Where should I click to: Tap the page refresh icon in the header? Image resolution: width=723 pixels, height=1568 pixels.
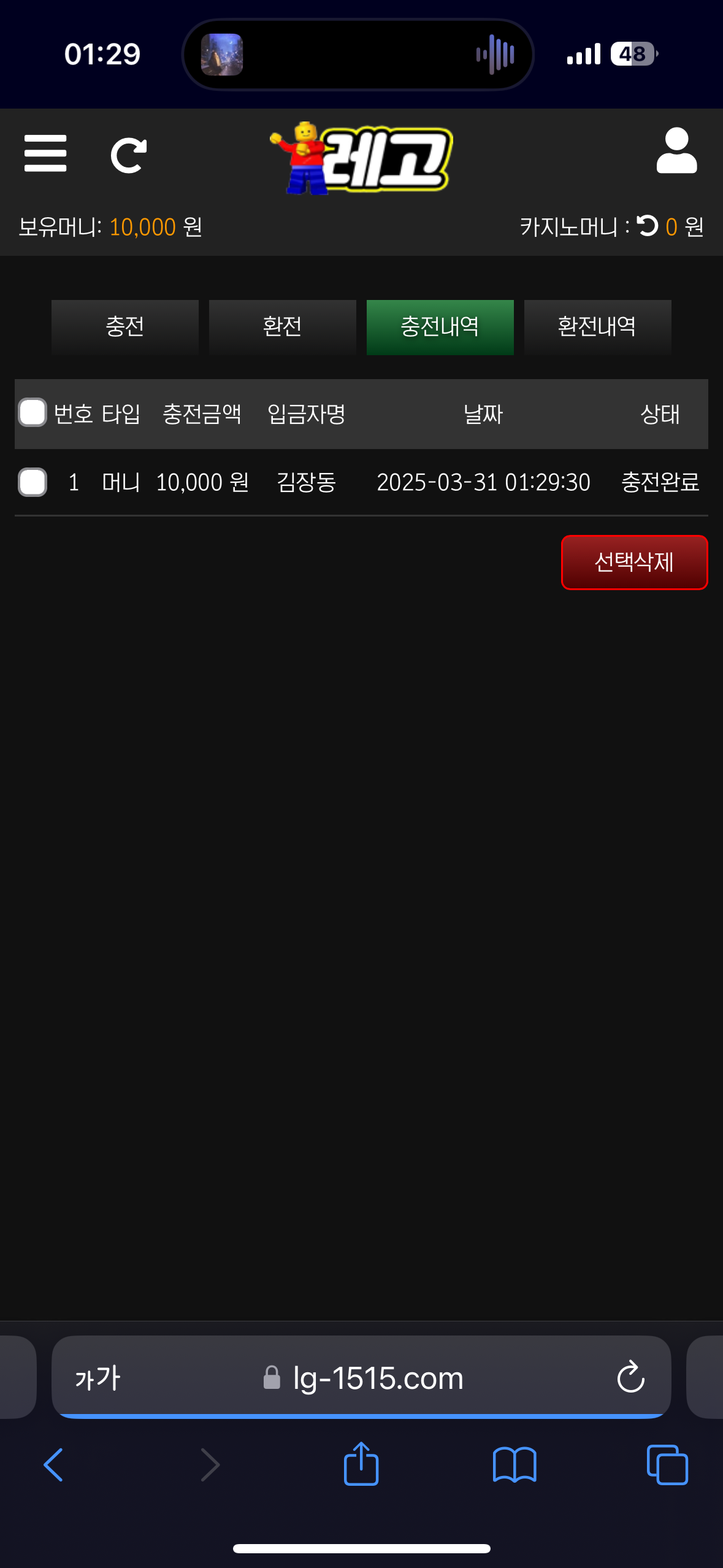tap(128, 155)
